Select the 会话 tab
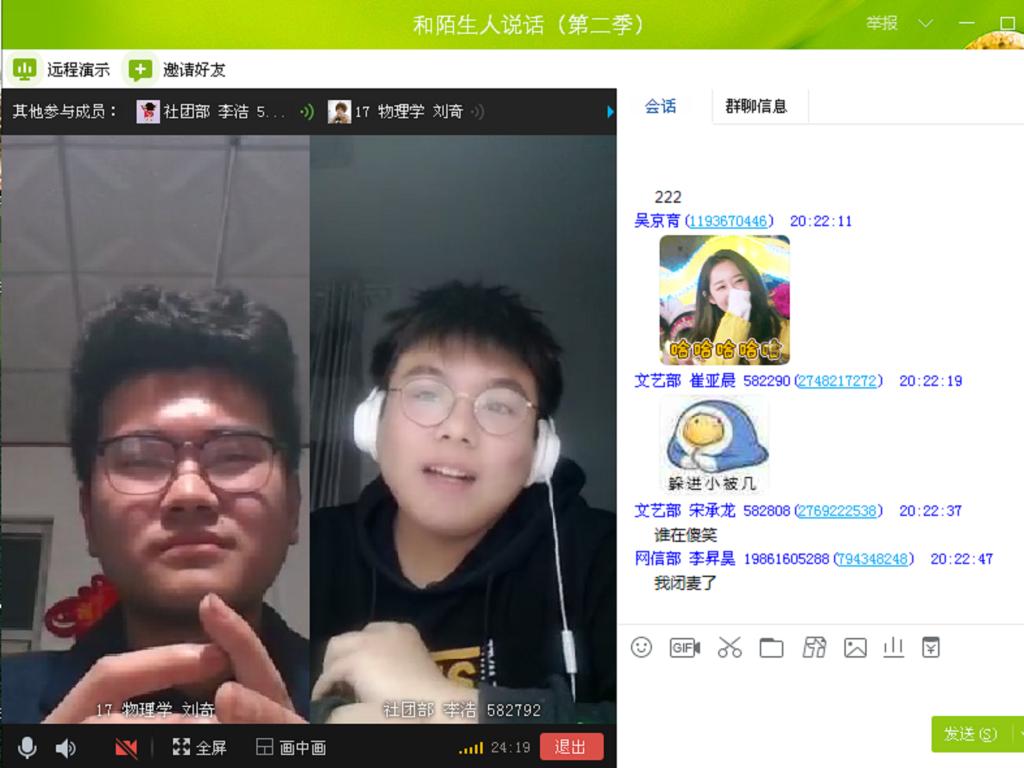Image resolution: width=1024 pixels, height=768 pixels. (660, 106)
